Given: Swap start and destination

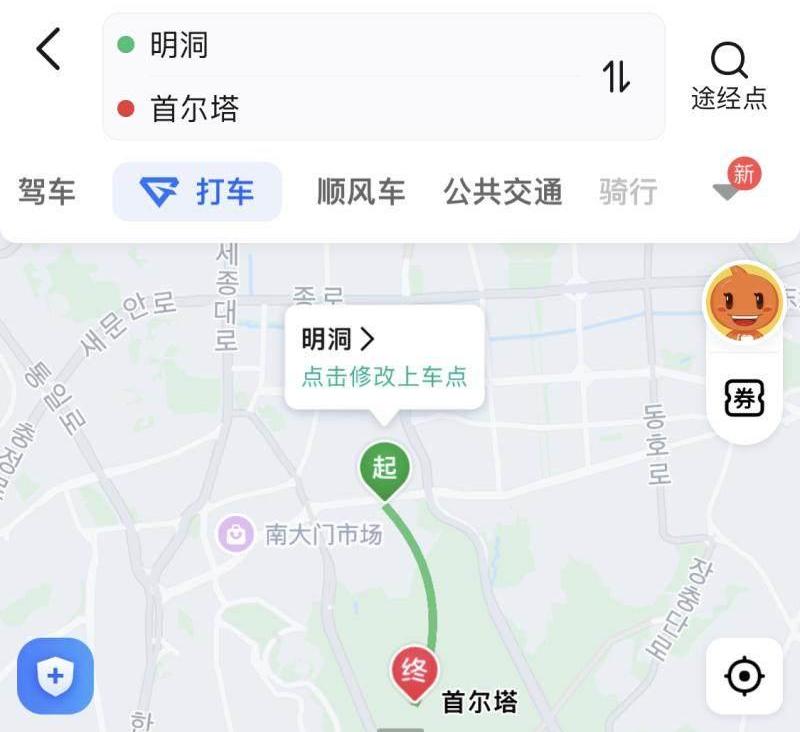Looking at the screenshot, I should point(617,77).
